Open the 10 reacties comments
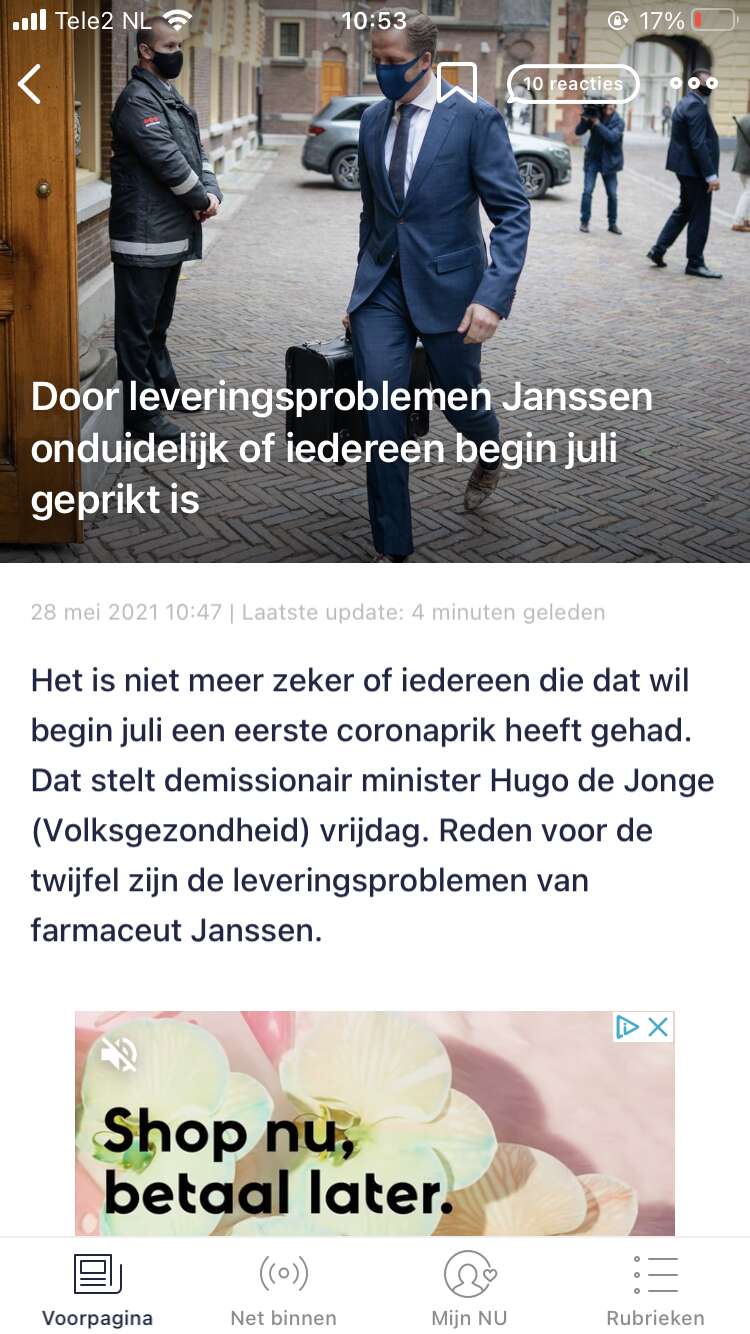 tap(572, 84)
